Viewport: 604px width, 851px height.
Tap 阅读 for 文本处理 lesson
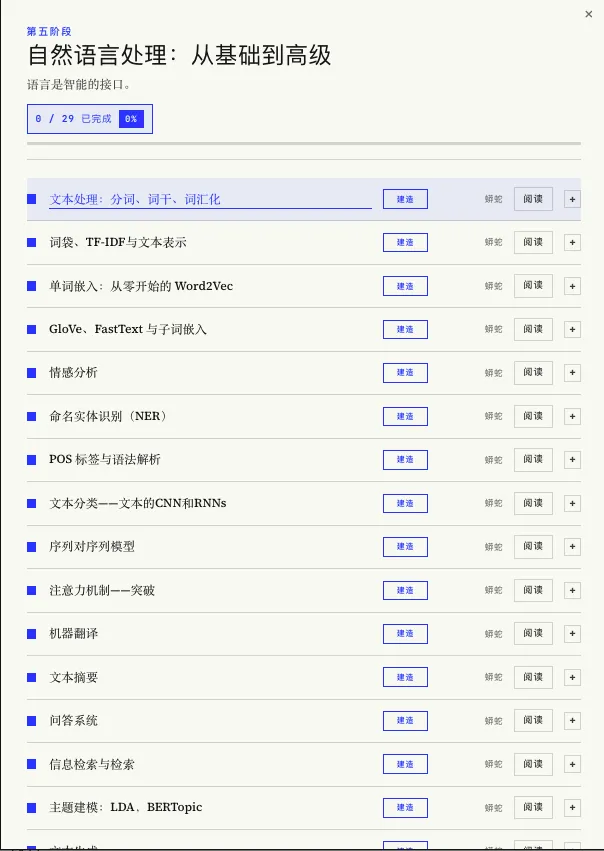pyautogui.click(x=533, y=199)
